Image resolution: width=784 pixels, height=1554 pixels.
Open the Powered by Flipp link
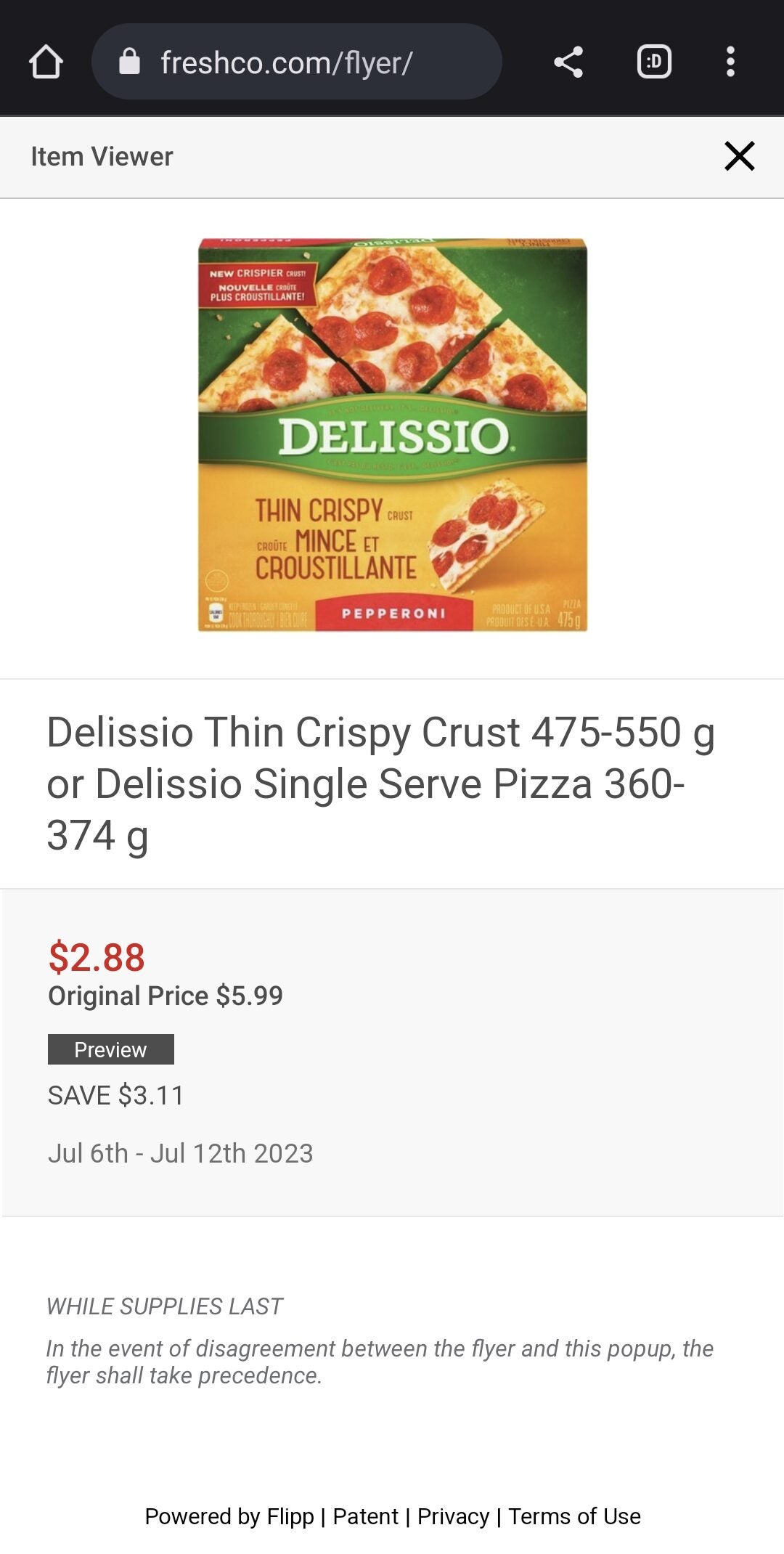point(229,1516)
